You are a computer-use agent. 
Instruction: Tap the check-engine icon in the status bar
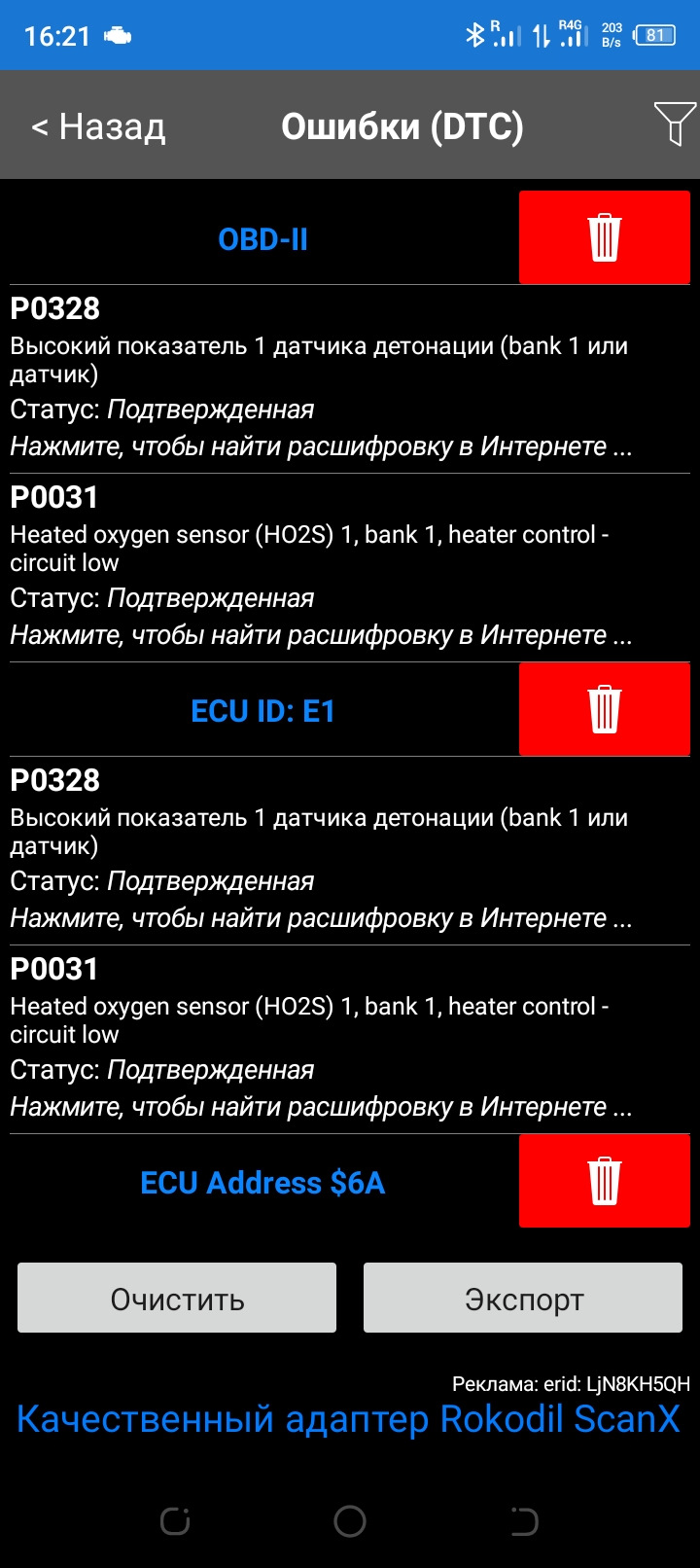(x=116, y=33)
